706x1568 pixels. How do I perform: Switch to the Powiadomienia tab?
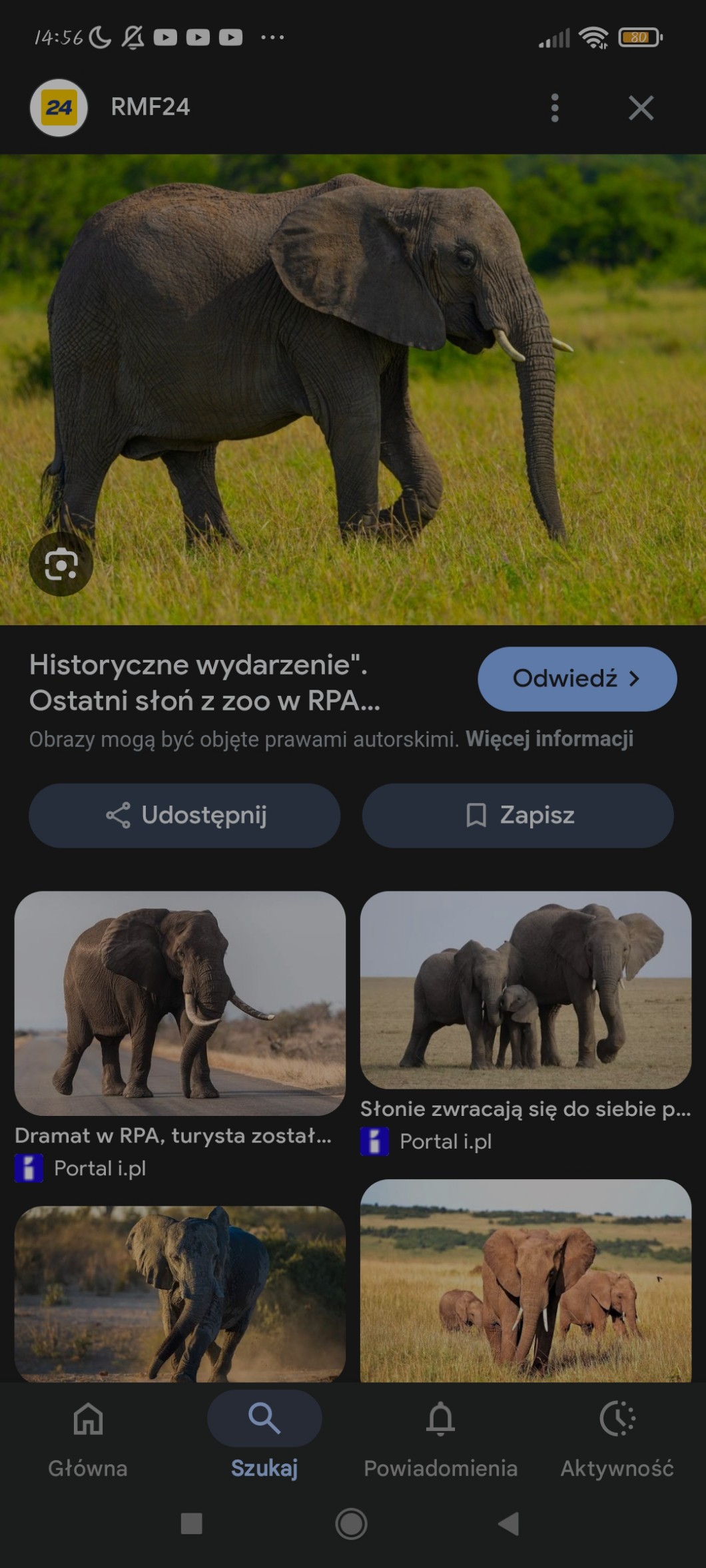click(x=441, y=1438)
